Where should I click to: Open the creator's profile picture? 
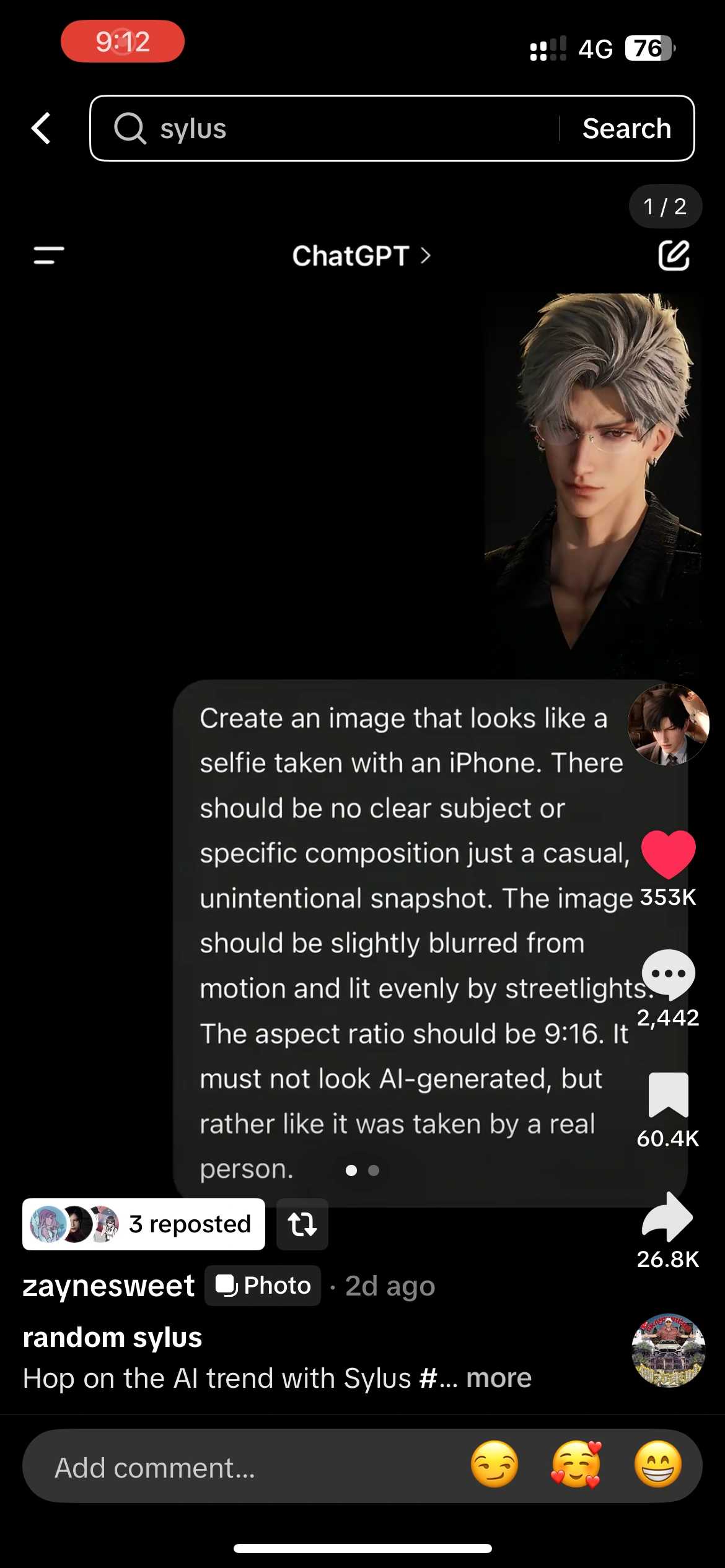[668, 725]
